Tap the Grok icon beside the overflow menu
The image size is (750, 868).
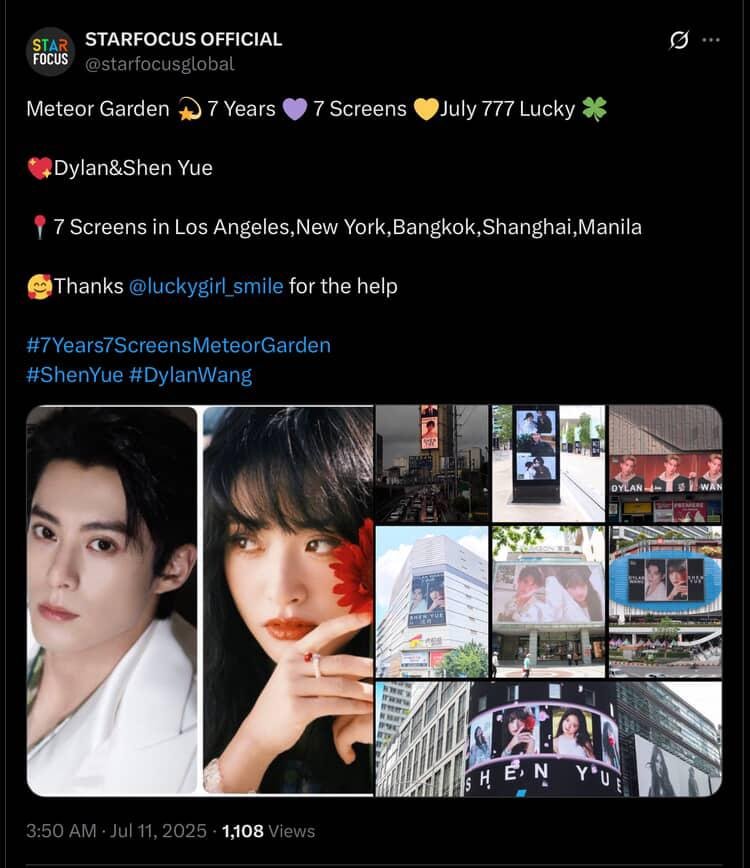[x=678, y=40]
